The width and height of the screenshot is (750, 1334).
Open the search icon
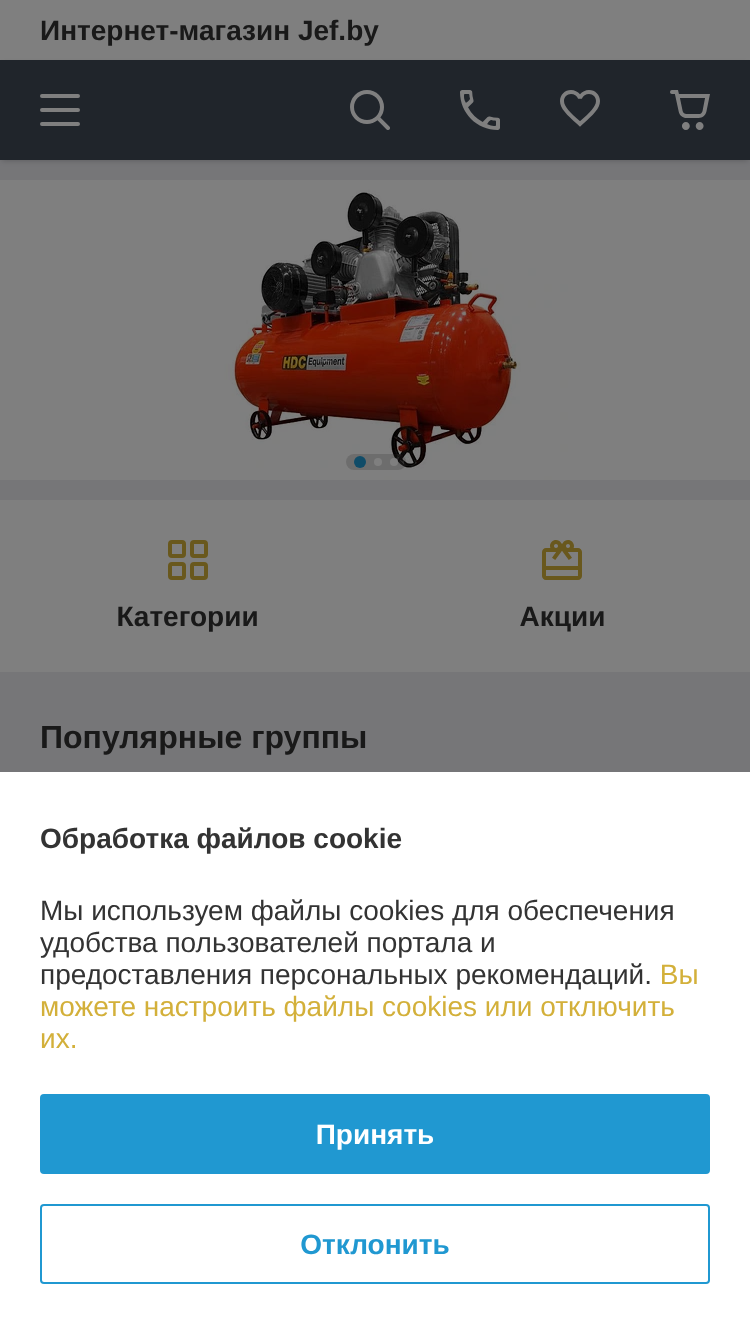click(369, 110)
